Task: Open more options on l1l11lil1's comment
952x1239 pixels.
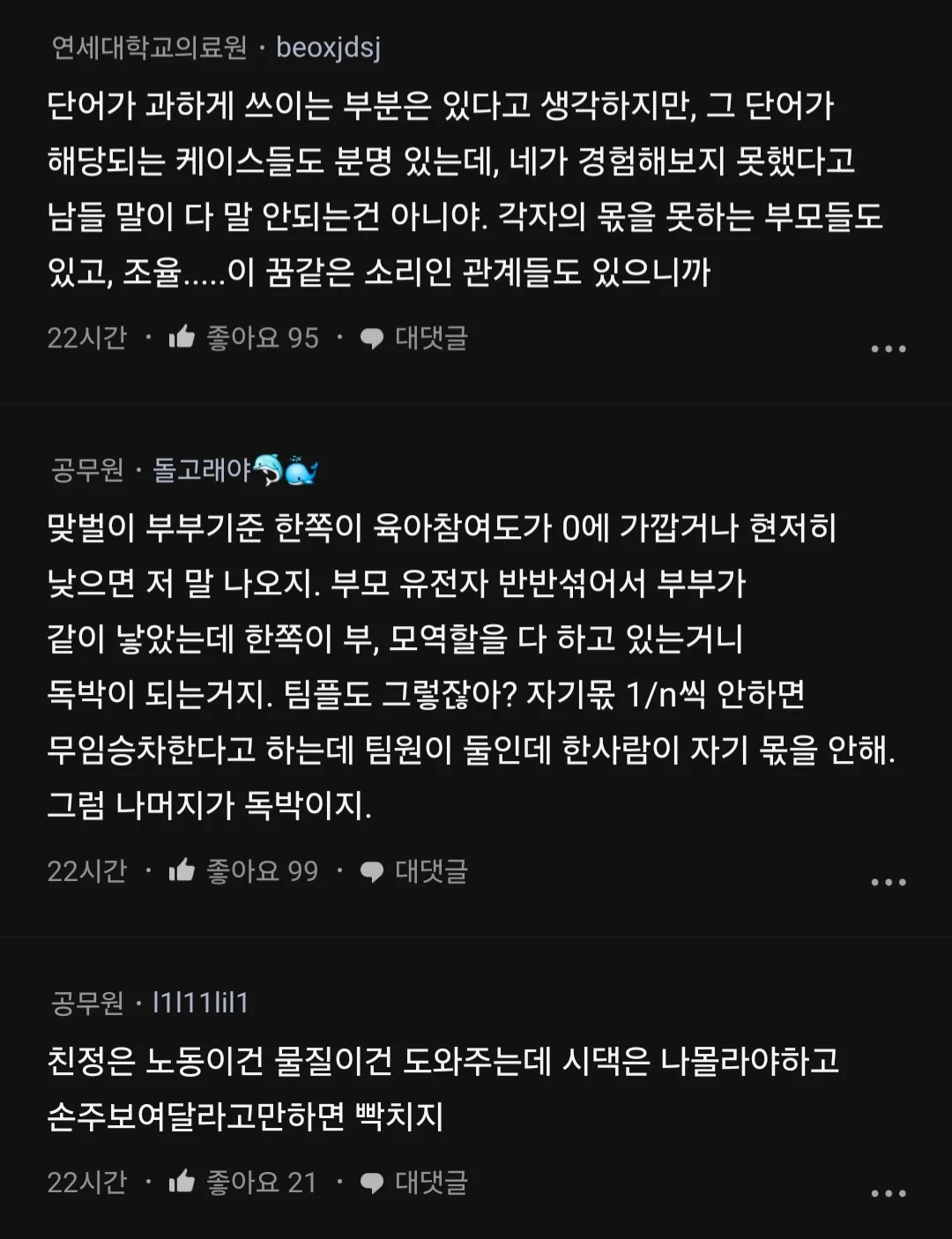Action: coord(888,1193)
